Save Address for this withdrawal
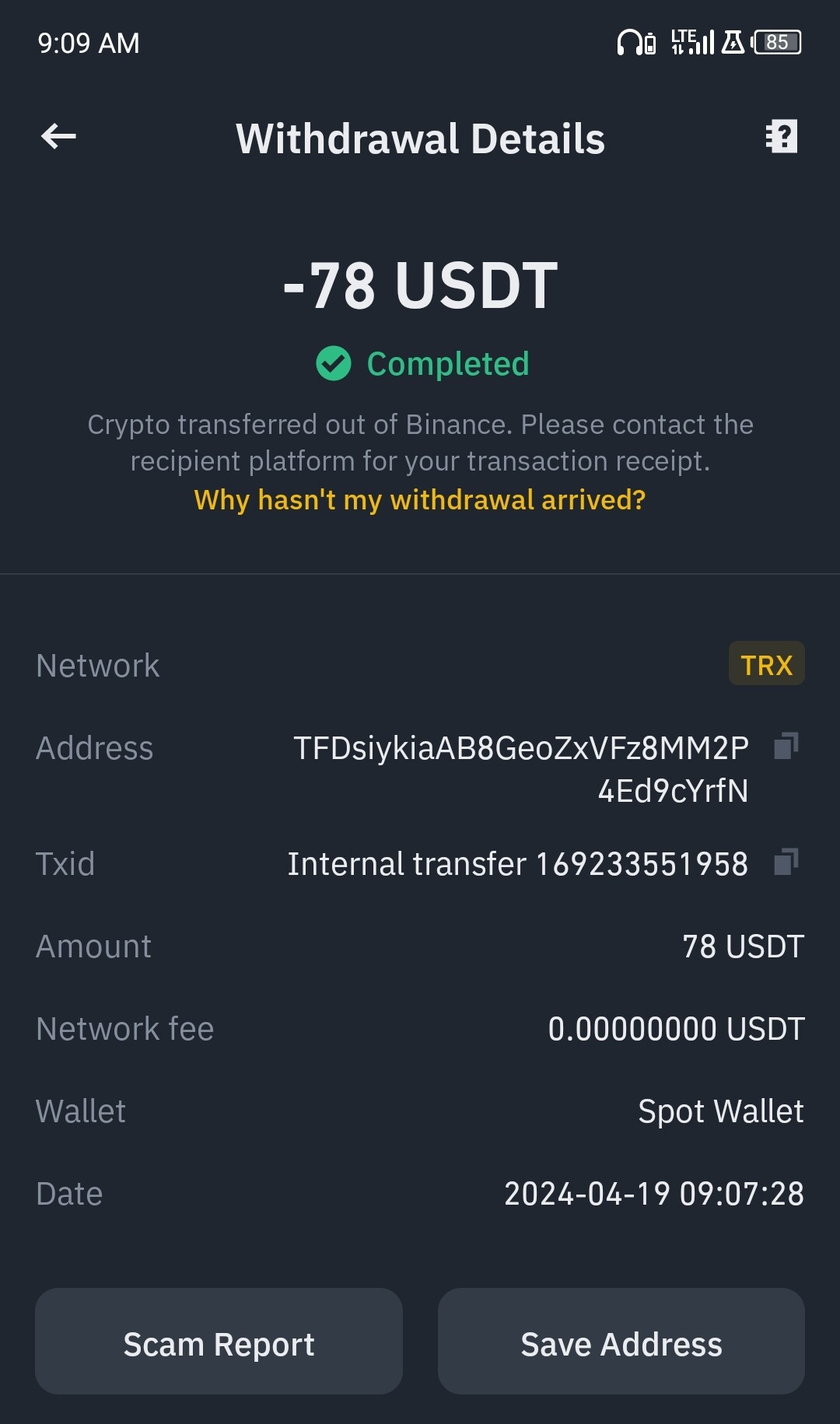The height and width of the screenshot is (1424, 840). point(621,1342)
